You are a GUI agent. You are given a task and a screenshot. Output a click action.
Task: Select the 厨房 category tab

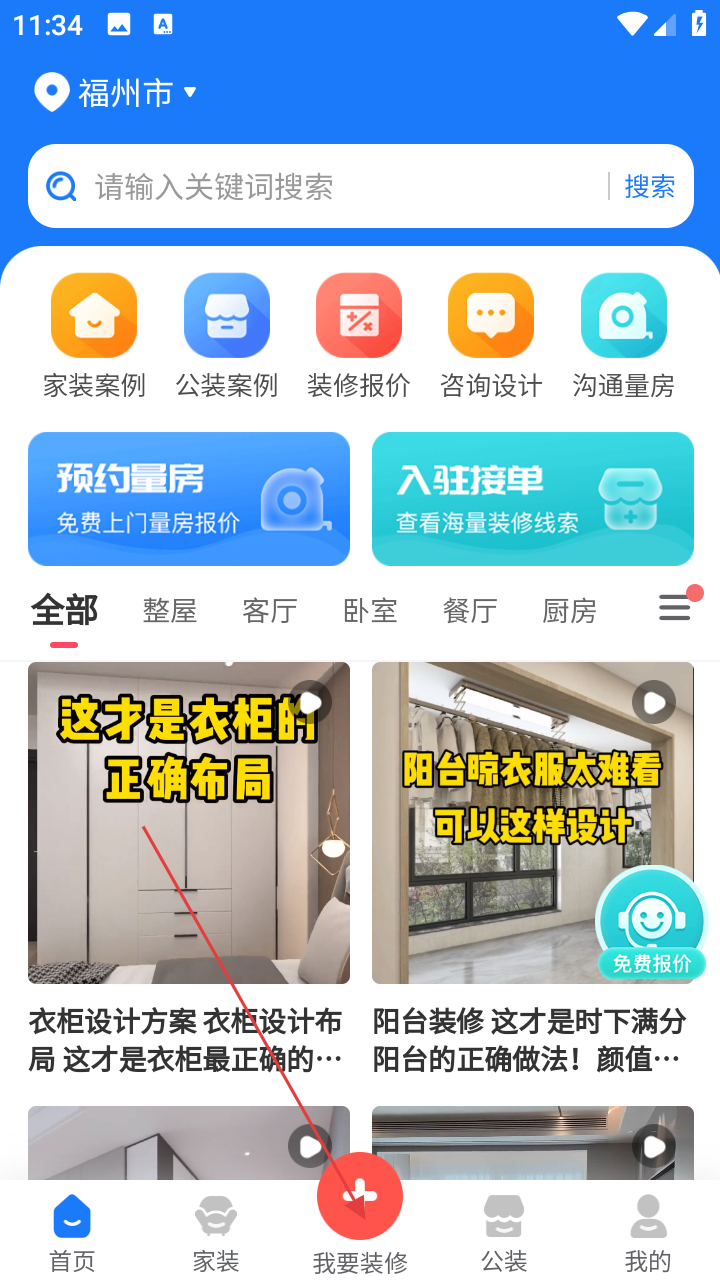click(x=570, y=611)
